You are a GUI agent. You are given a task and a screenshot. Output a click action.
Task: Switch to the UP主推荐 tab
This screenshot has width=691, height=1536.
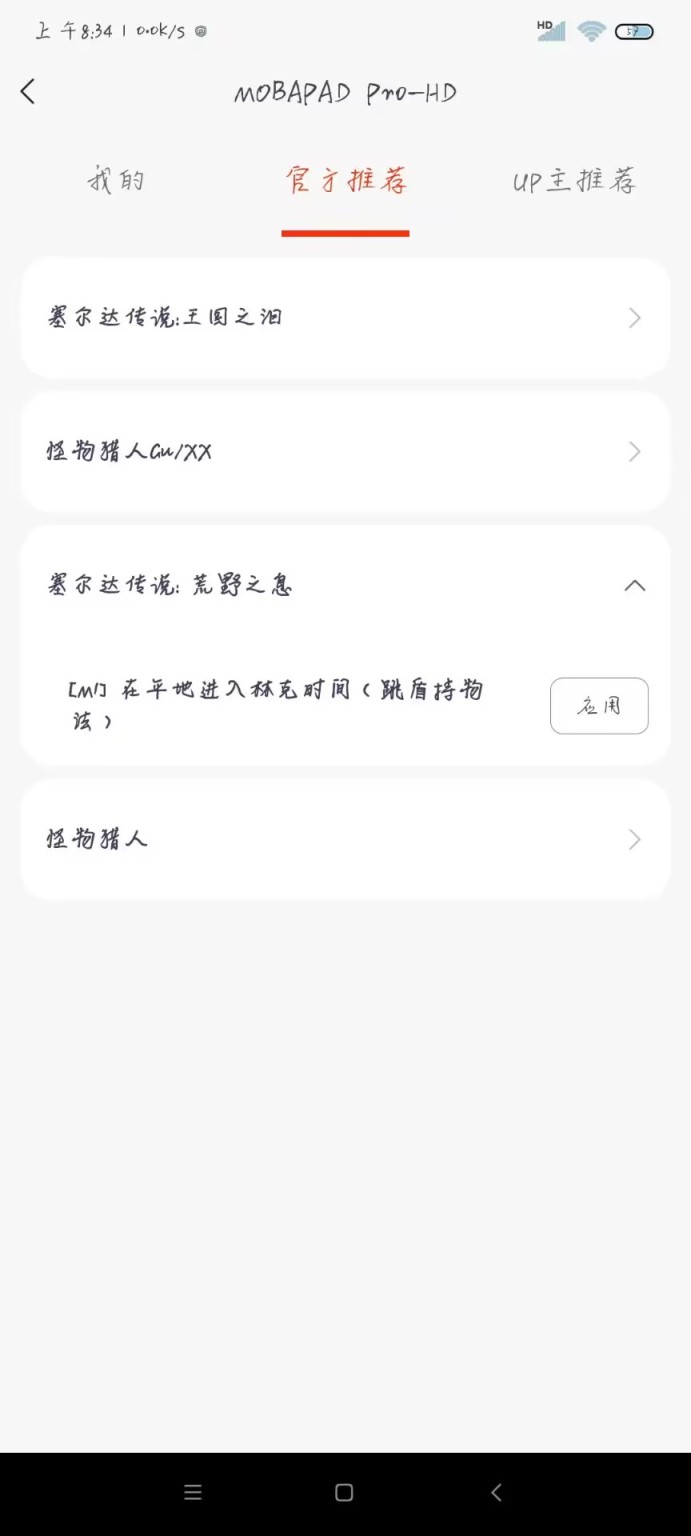[574, 181]
